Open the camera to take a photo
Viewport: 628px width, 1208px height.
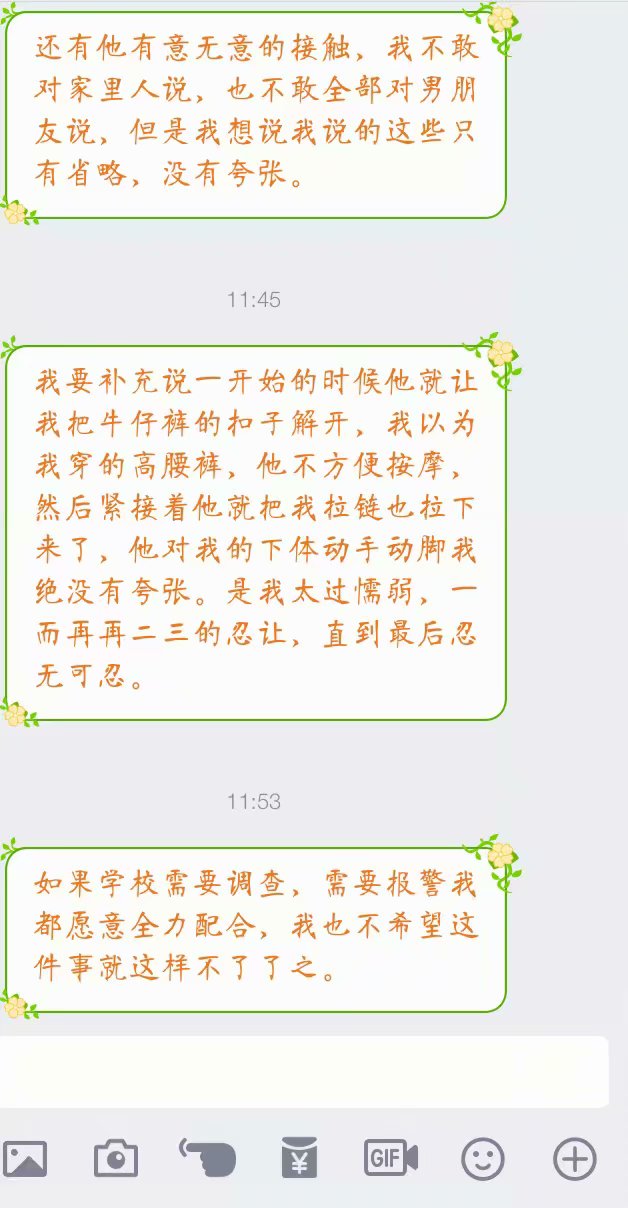click(x=116, y=1159)
